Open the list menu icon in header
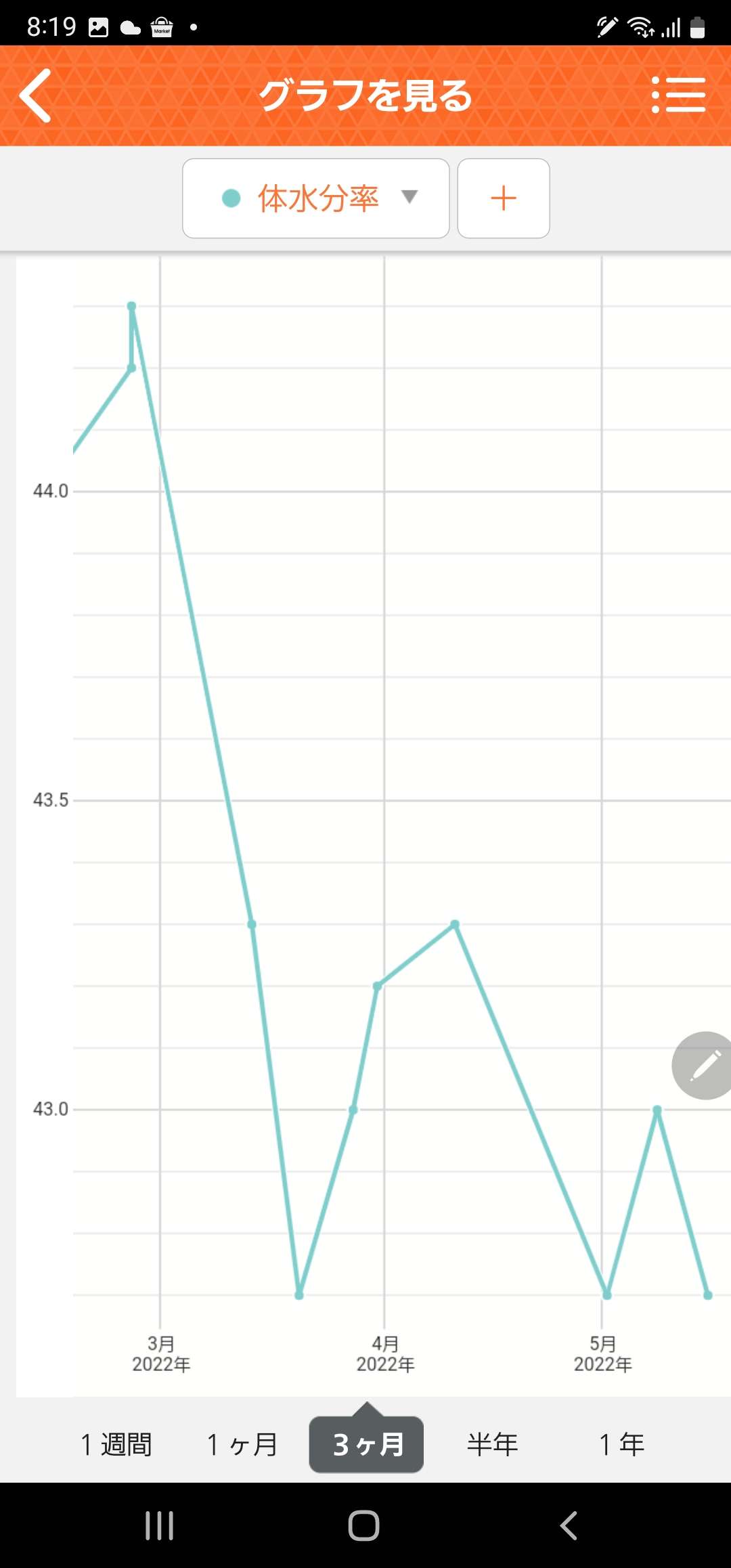 click(678, 95)
